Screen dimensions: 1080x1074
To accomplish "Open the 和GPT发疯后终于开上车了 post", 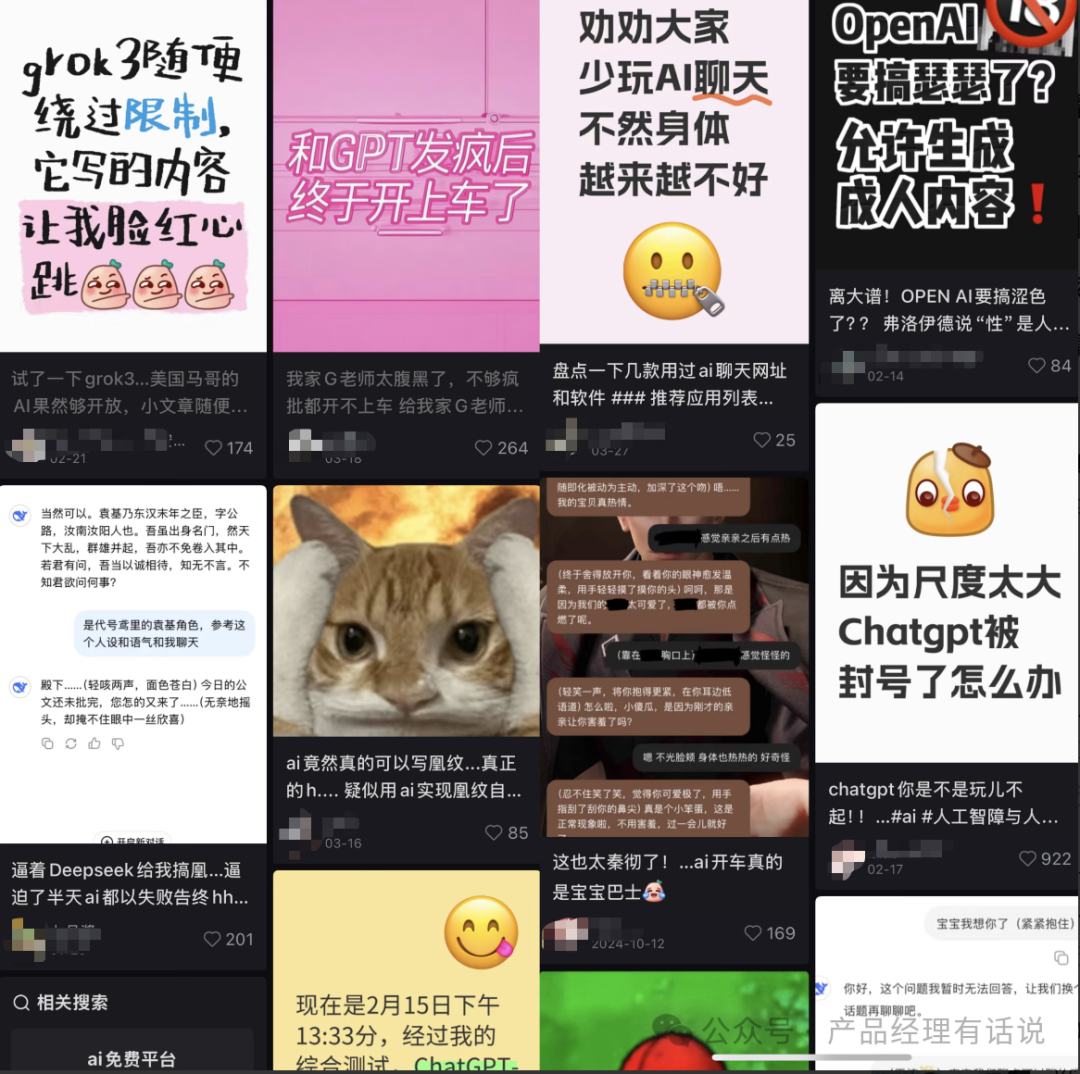I will point(406,175).
